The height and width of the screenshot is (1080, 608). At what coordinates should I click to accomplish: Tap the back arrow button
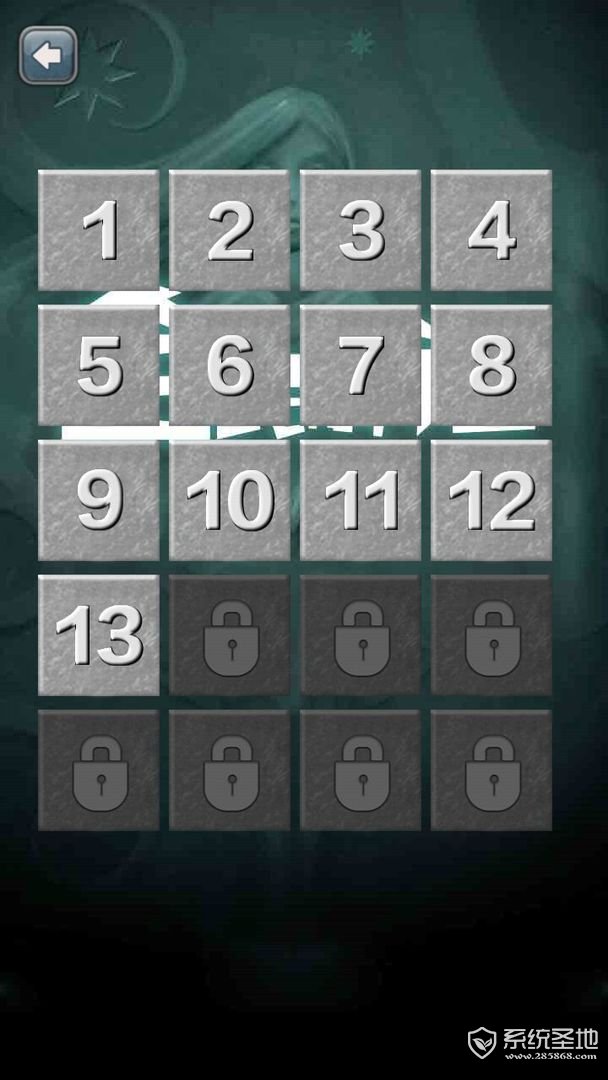pos(48,56)
